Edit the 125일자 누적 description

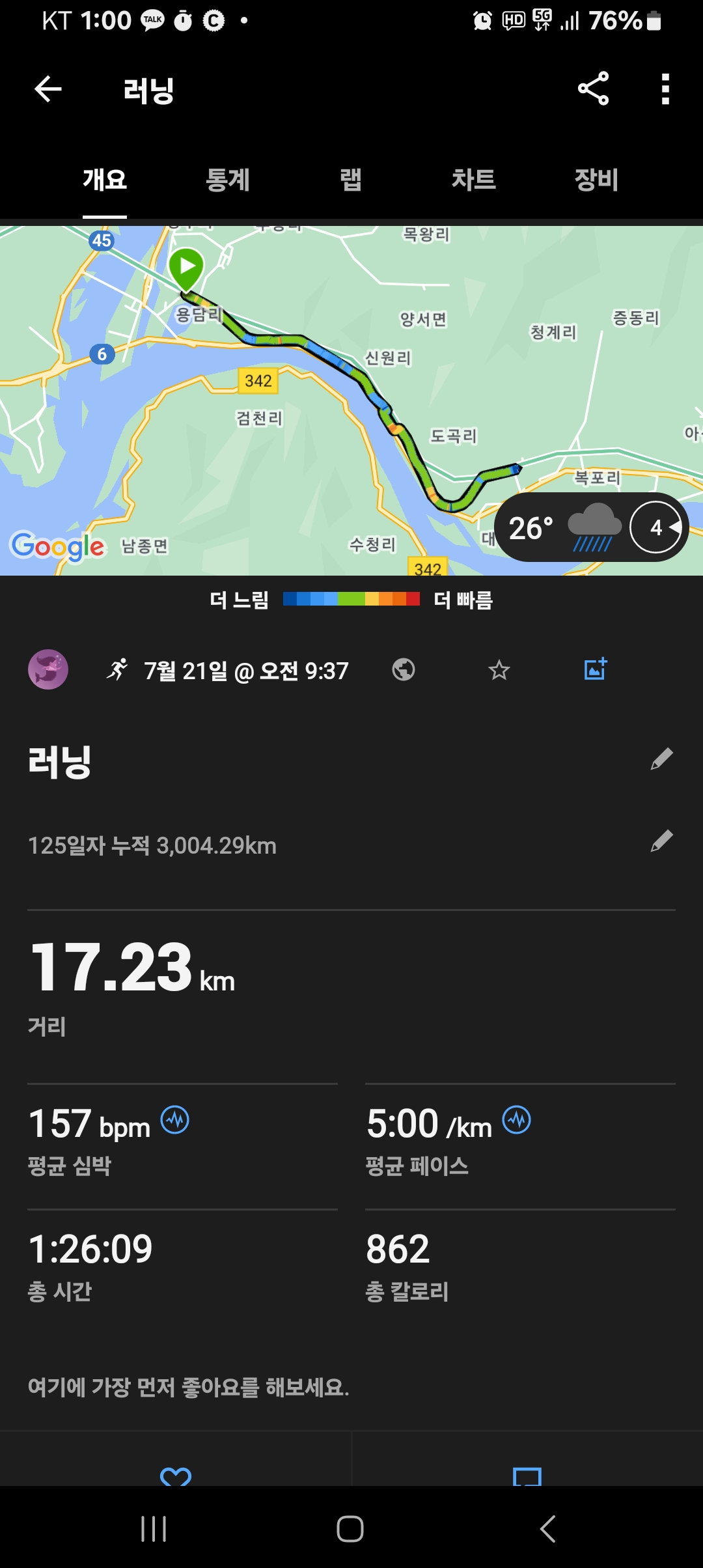pos(661,841)
